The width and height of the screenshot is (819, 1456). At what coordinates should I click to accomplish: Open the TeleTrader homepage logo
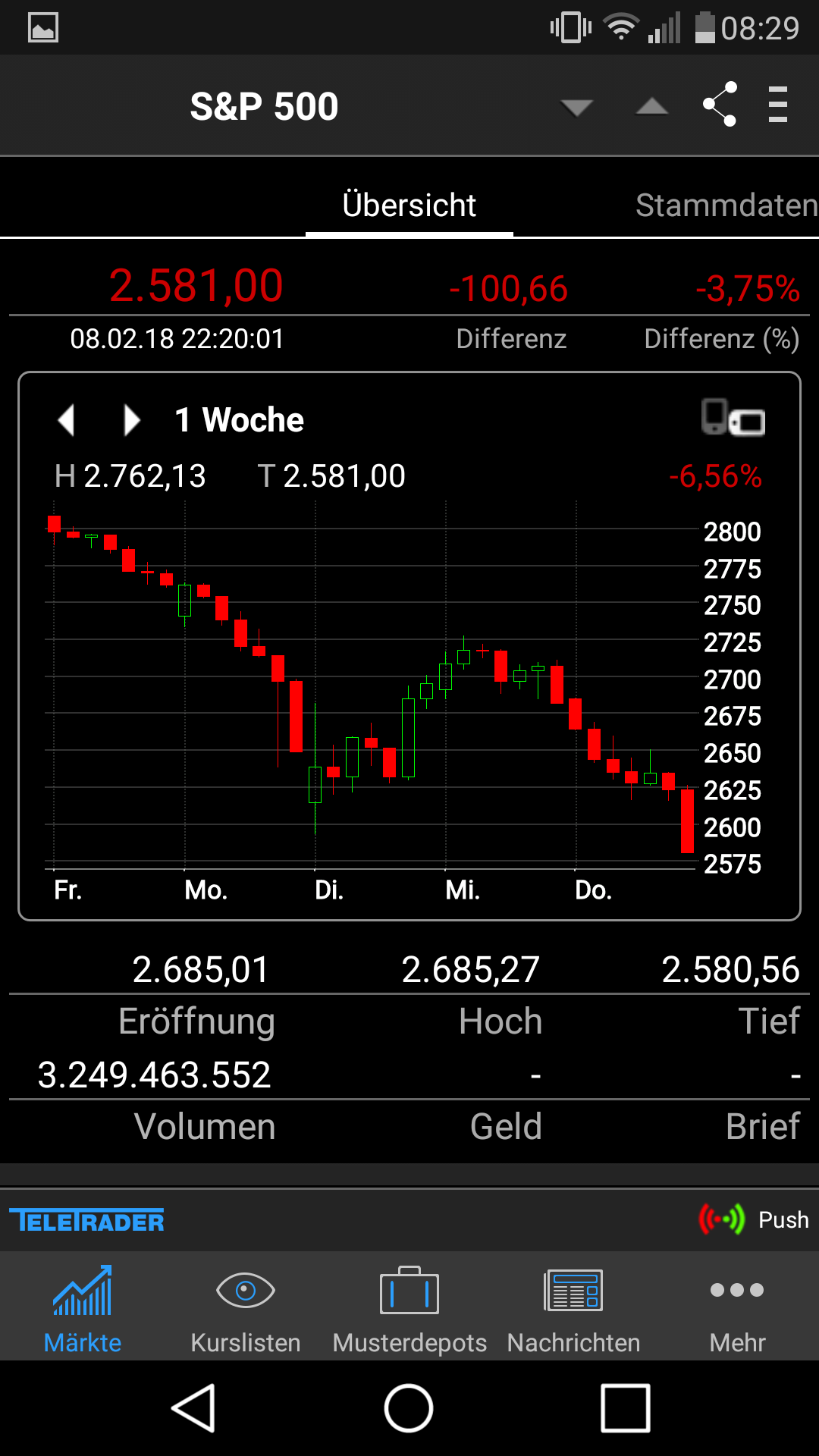(x=86, y=1219)
